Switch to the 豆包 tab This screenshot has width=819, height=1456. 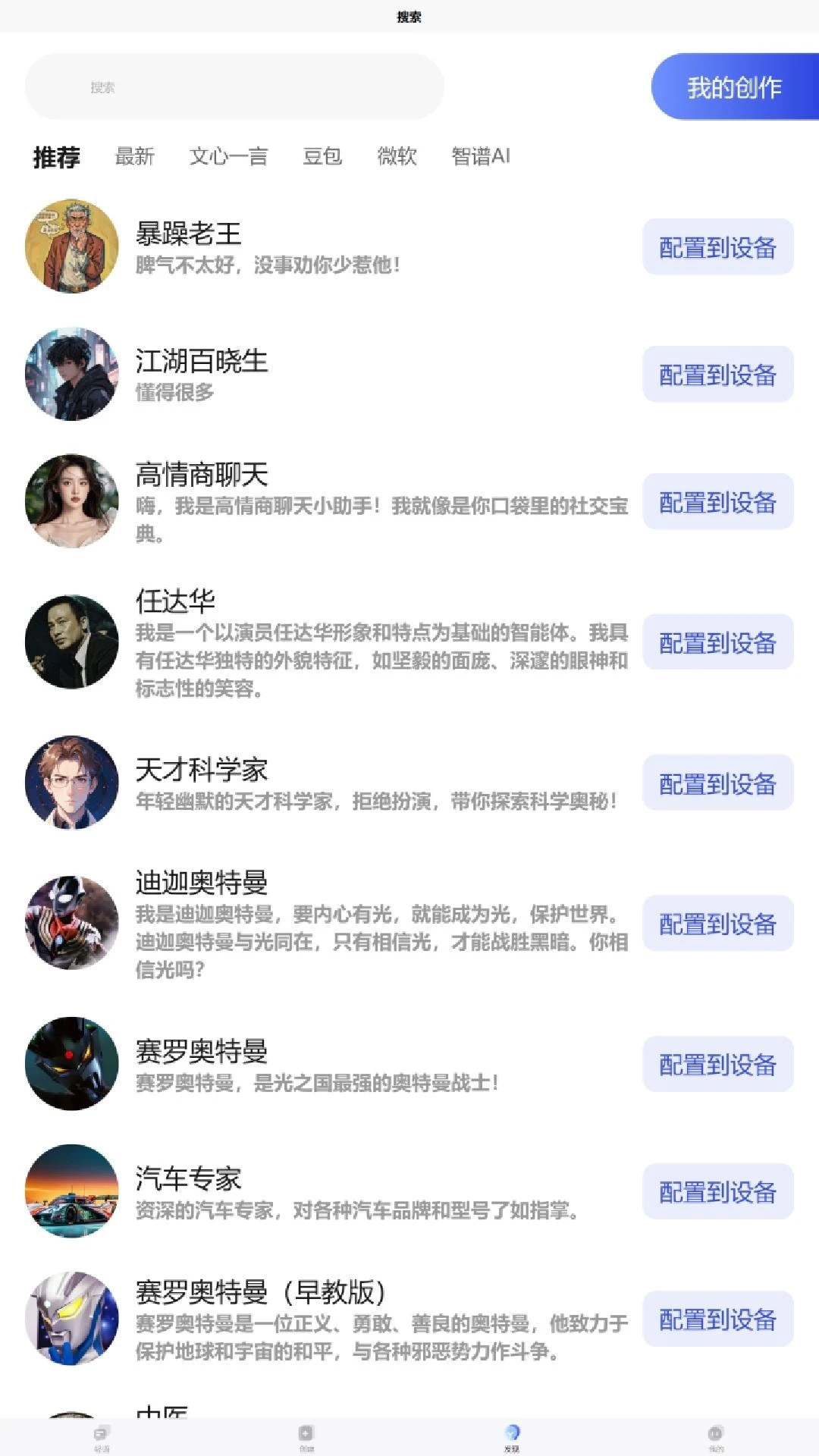[x=322, y=156]
